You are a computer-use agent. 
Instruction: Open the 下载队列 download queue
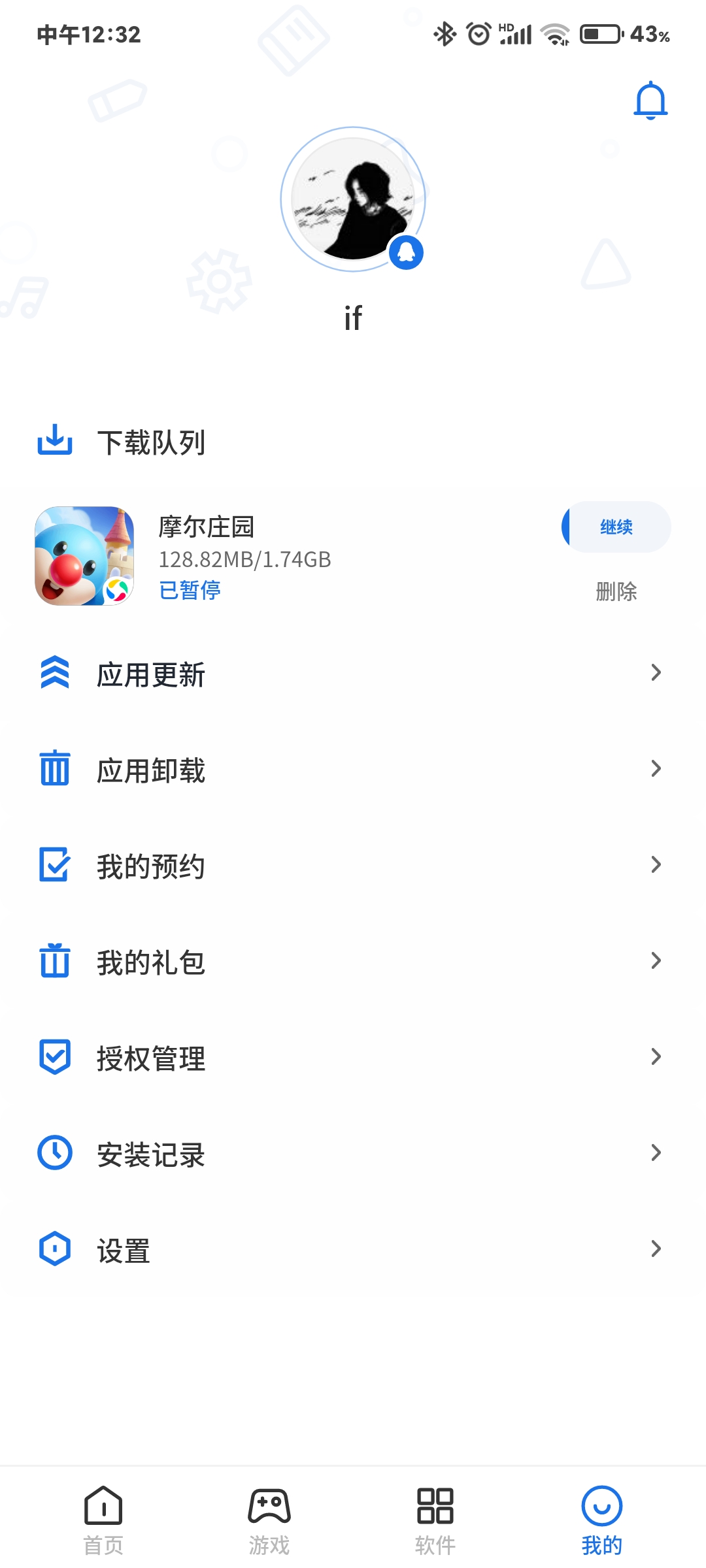pos(152,442)
